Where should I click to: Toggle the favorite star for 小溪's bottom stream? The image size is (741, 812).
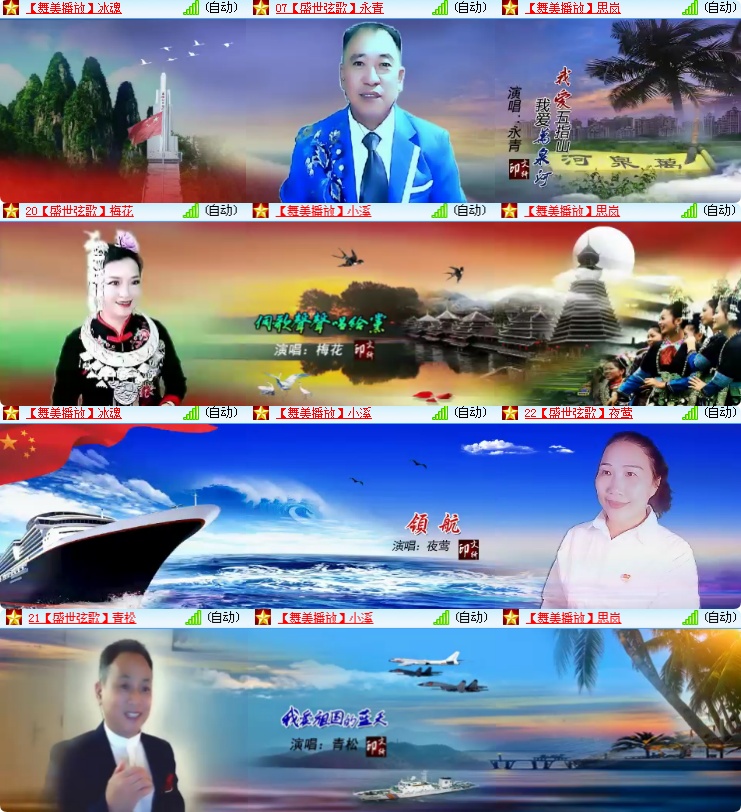pos(263,618)
